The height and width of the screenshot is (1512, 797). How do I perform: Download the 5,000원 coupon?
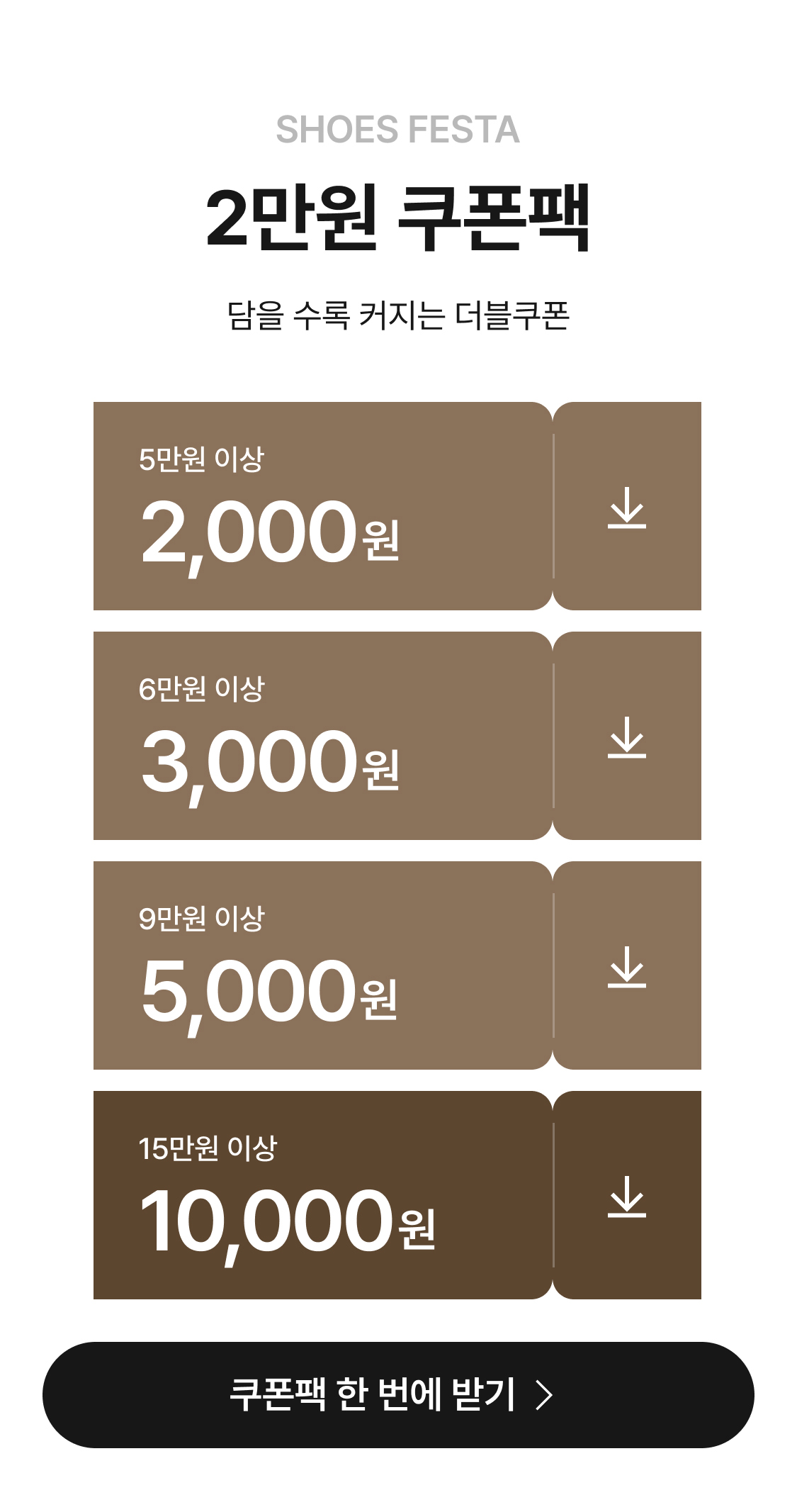coord(627,966)
